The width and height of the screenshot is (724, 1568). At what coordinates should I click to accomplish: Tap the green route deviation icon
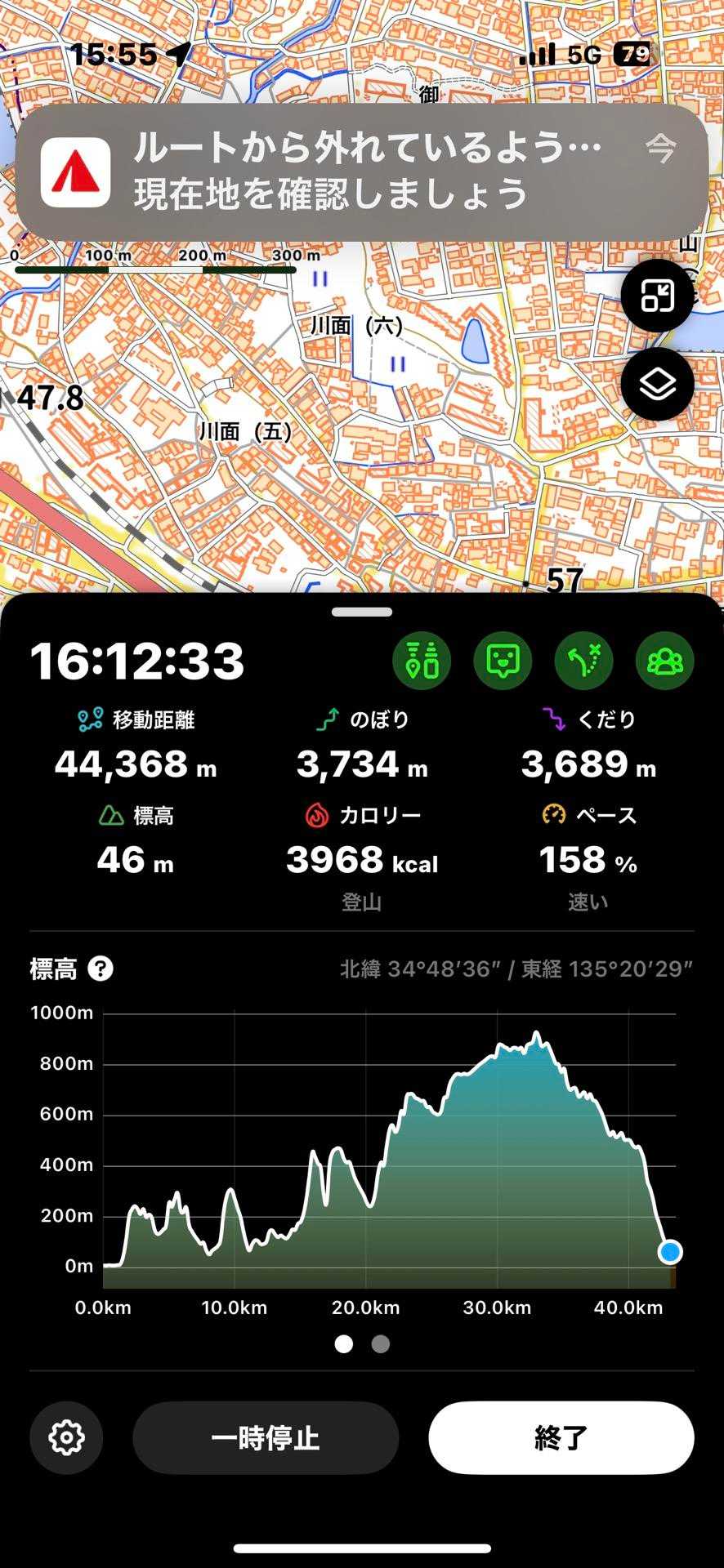[583, 661]
